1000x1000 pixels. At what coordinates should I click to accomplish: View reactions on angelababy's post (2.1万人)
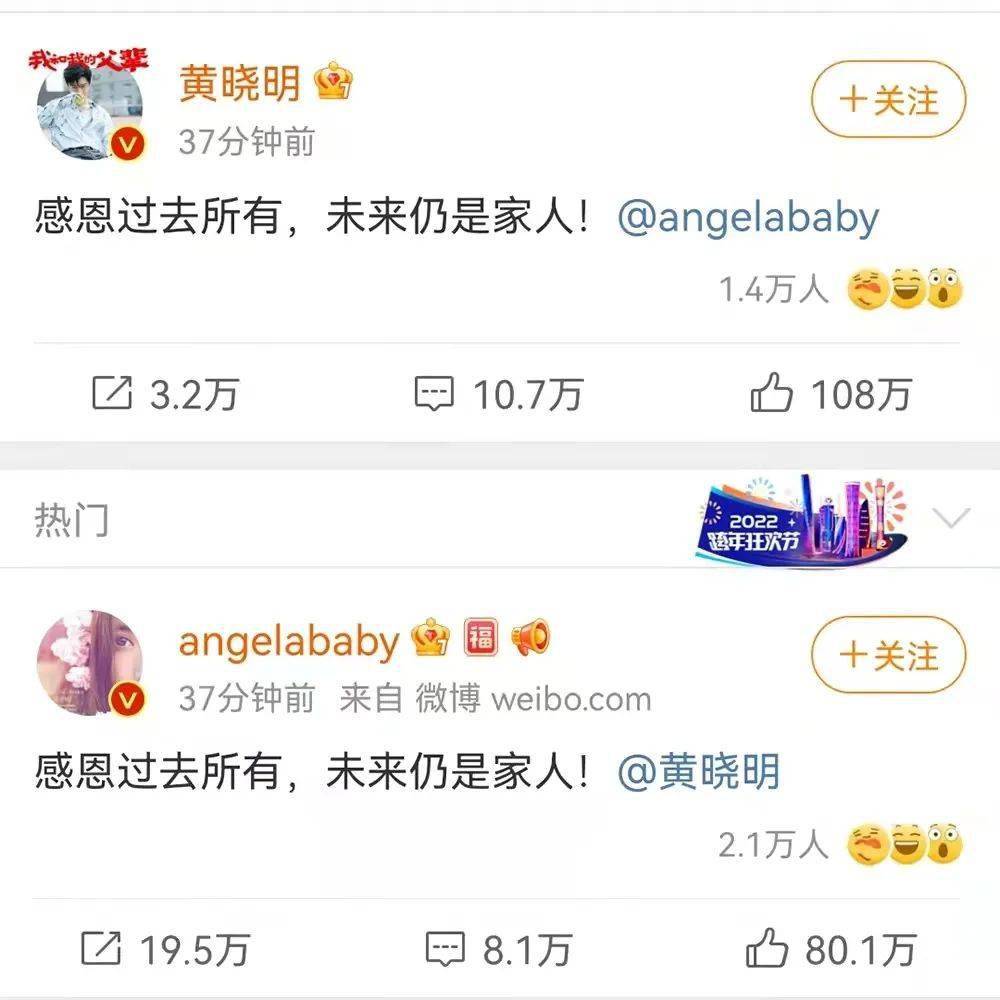point(840,845)
